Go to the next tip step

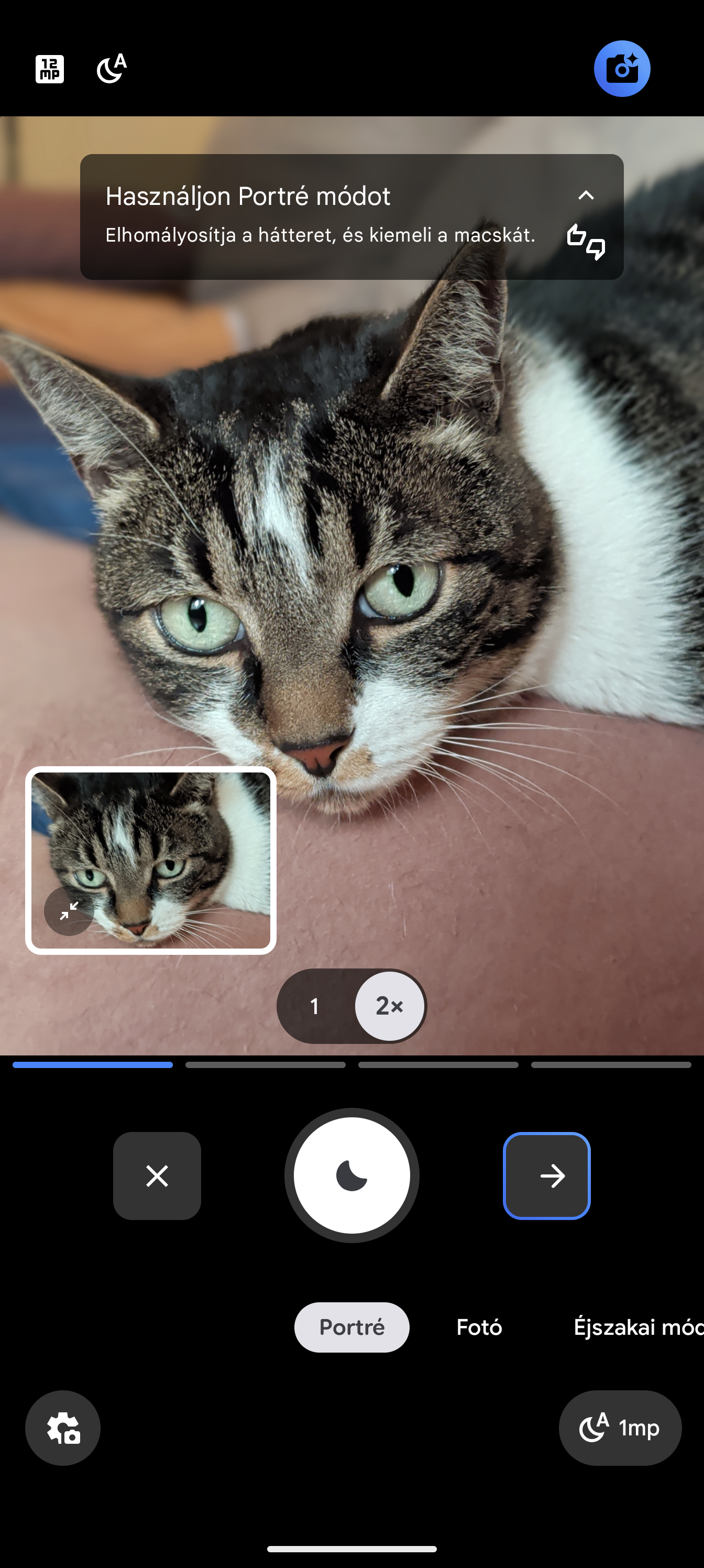[x=546, y=1175]
